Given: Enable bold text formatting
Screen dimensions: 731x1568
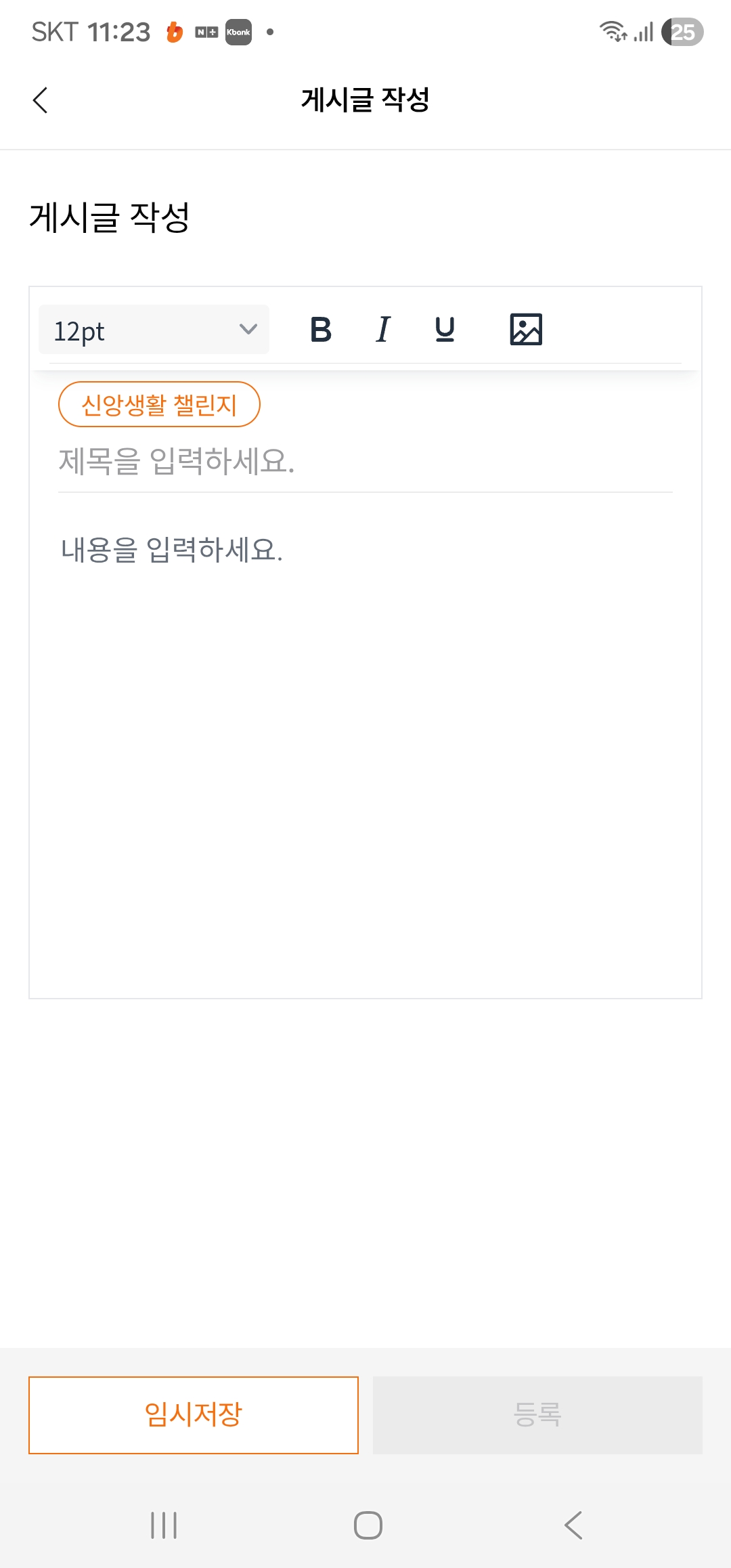Looking at the screenshot, I should click(321, 330).
